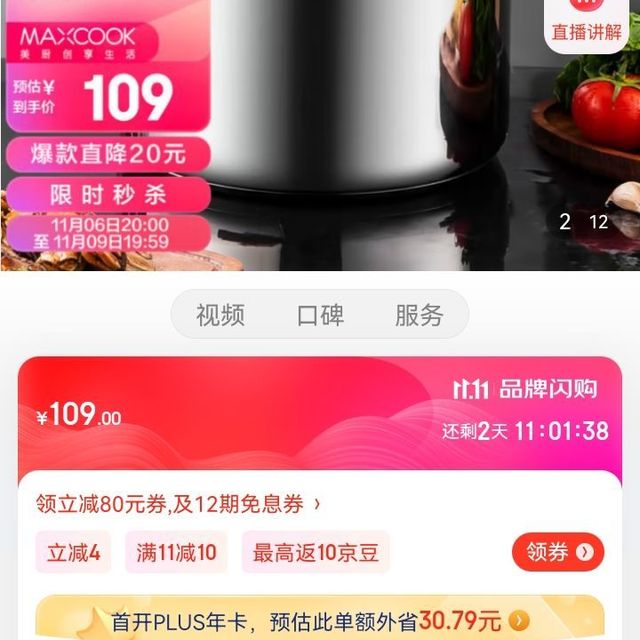The image size is (640, 640).
Task: Open the 领立减80元券 coupon details link
Action: click(178, 504)
